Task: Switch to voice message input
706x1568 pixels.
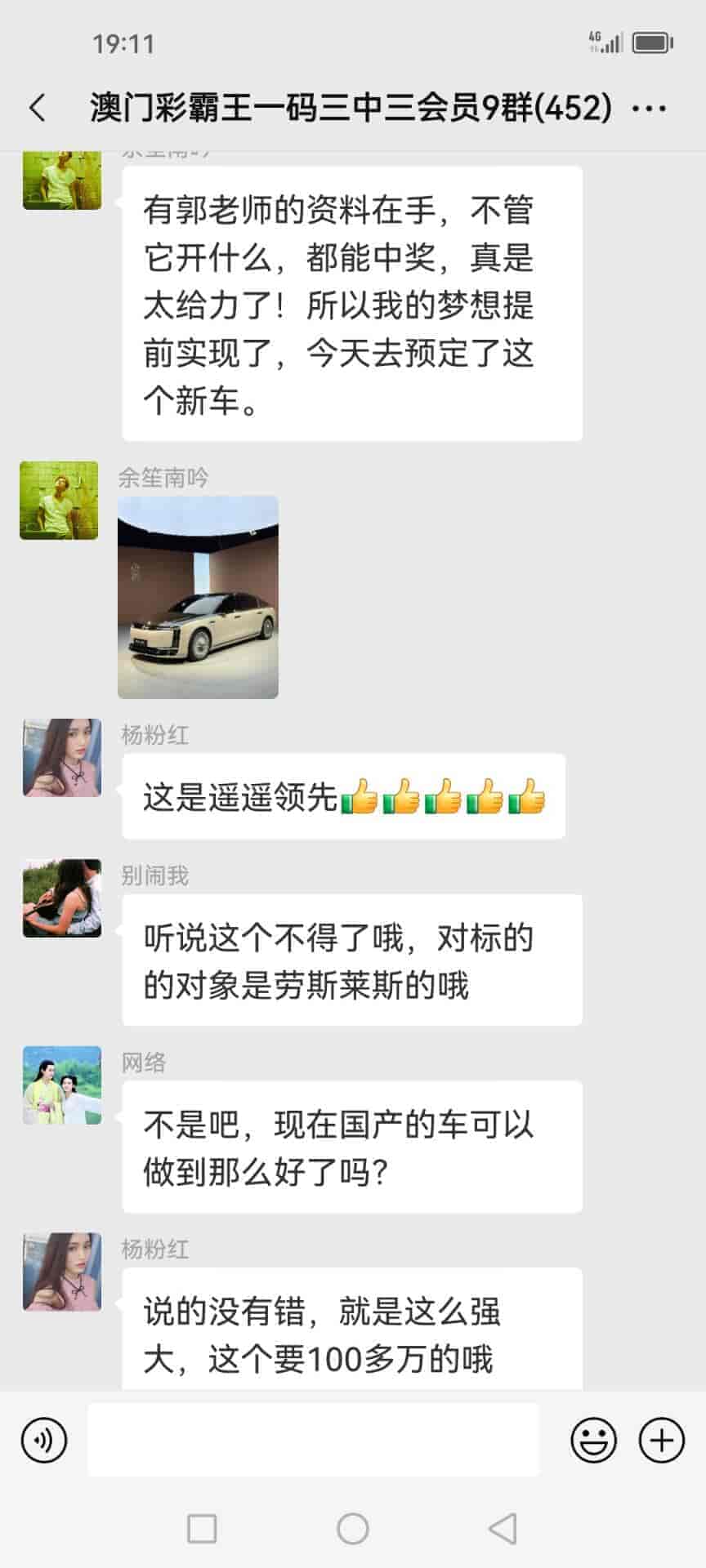Action: [x=44, y=1440]
